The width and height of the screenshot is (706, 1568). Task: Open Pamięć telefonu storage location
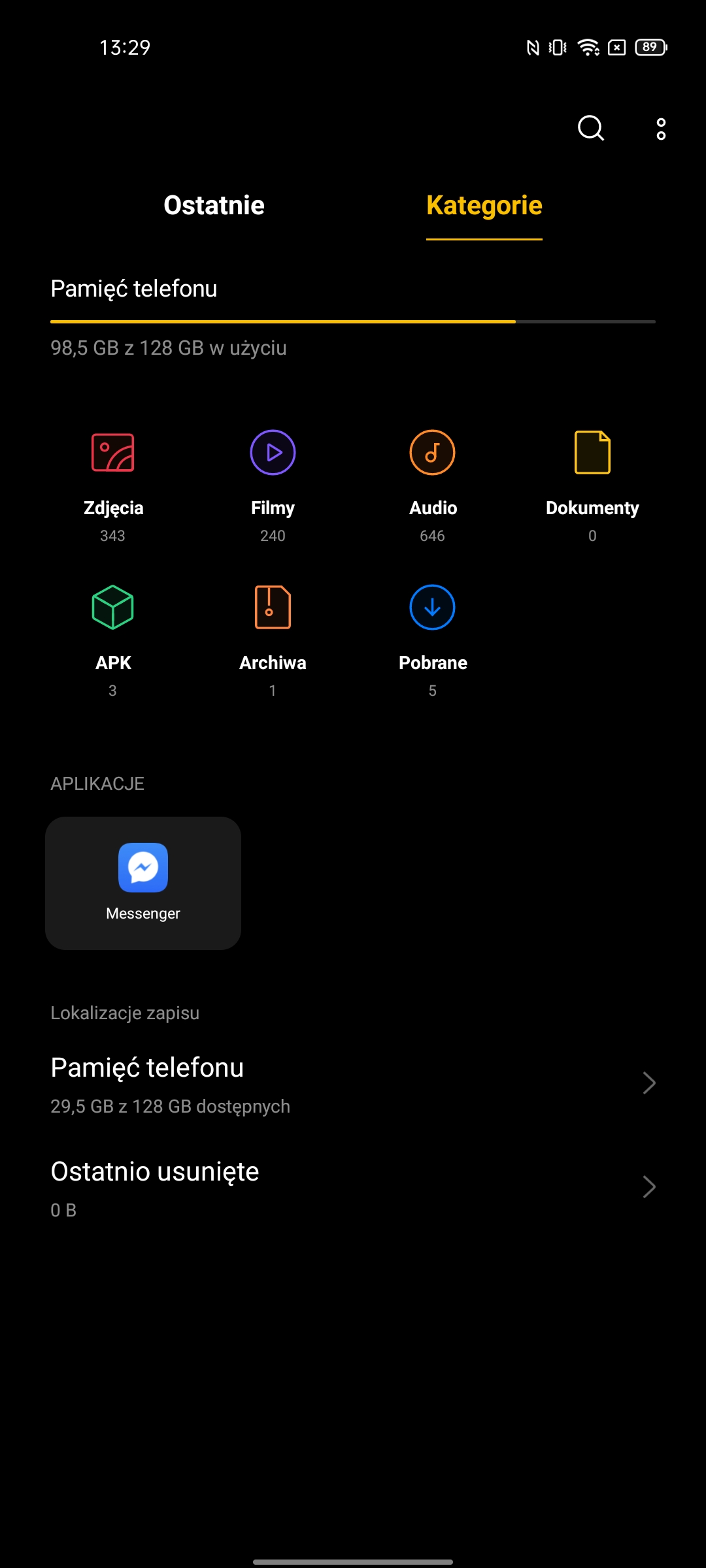tap(353, 1083)
